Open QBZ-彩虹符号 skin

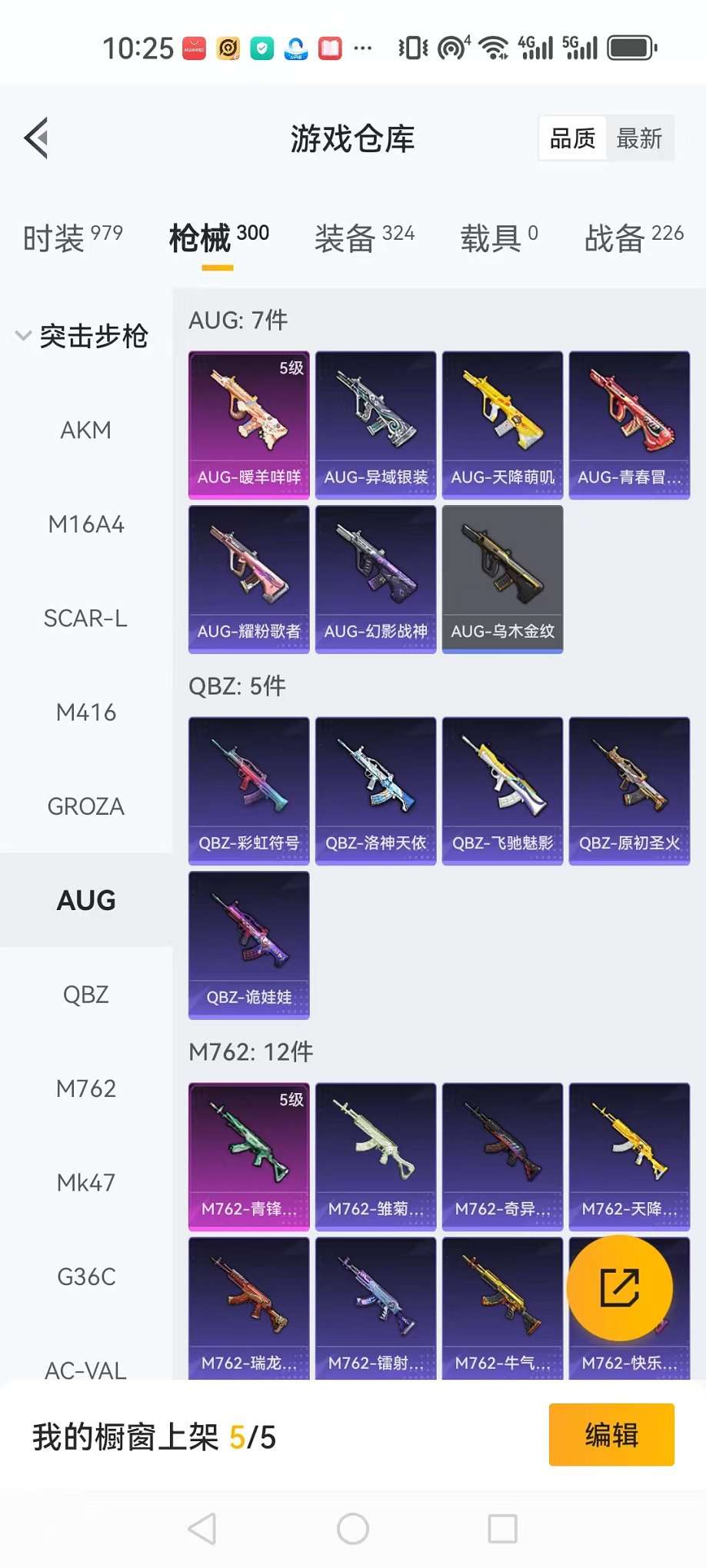coord(249,791)
